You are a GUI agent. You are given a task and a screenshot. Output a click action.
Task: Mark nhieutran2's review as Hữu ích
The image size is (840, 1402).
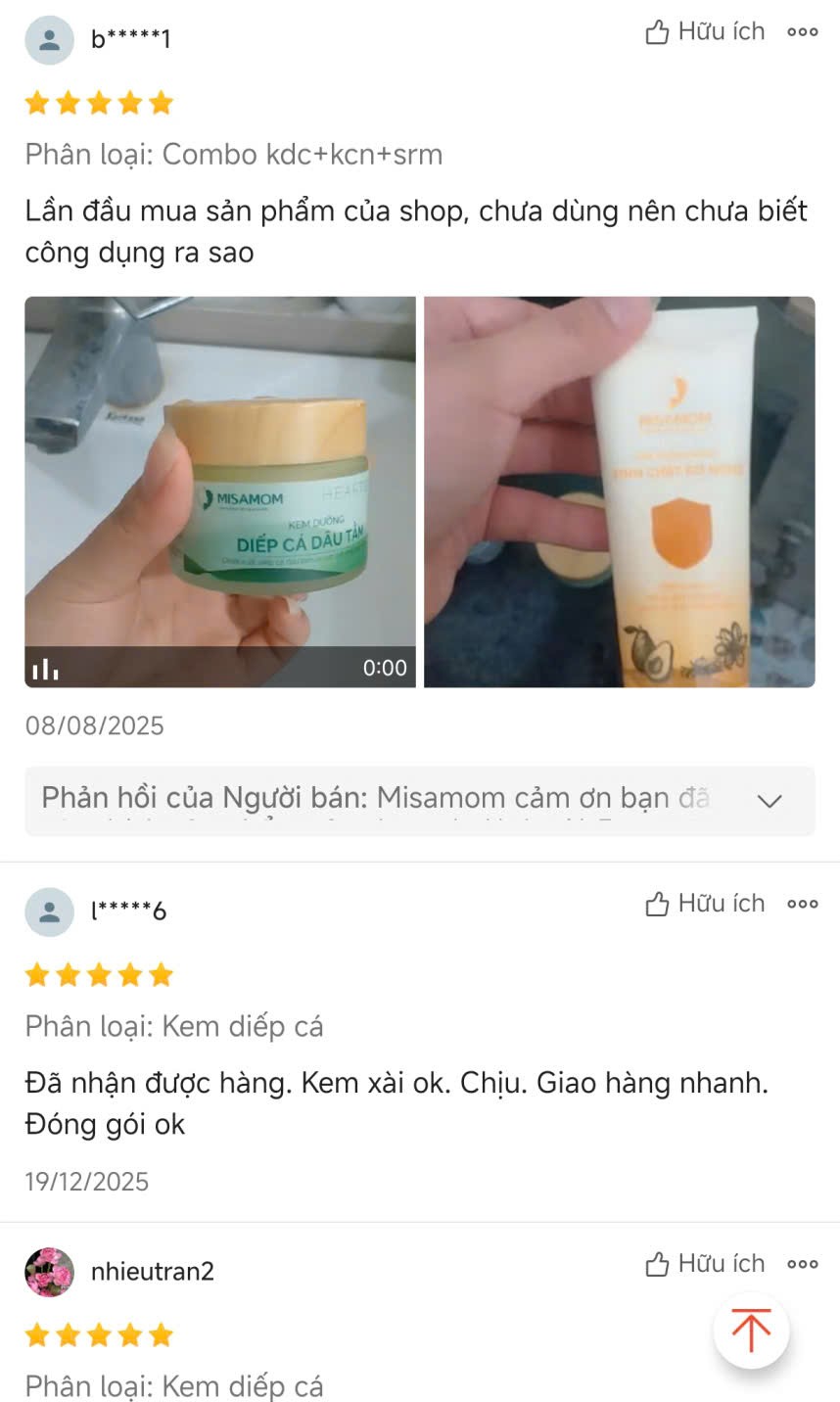point(705,1264)
